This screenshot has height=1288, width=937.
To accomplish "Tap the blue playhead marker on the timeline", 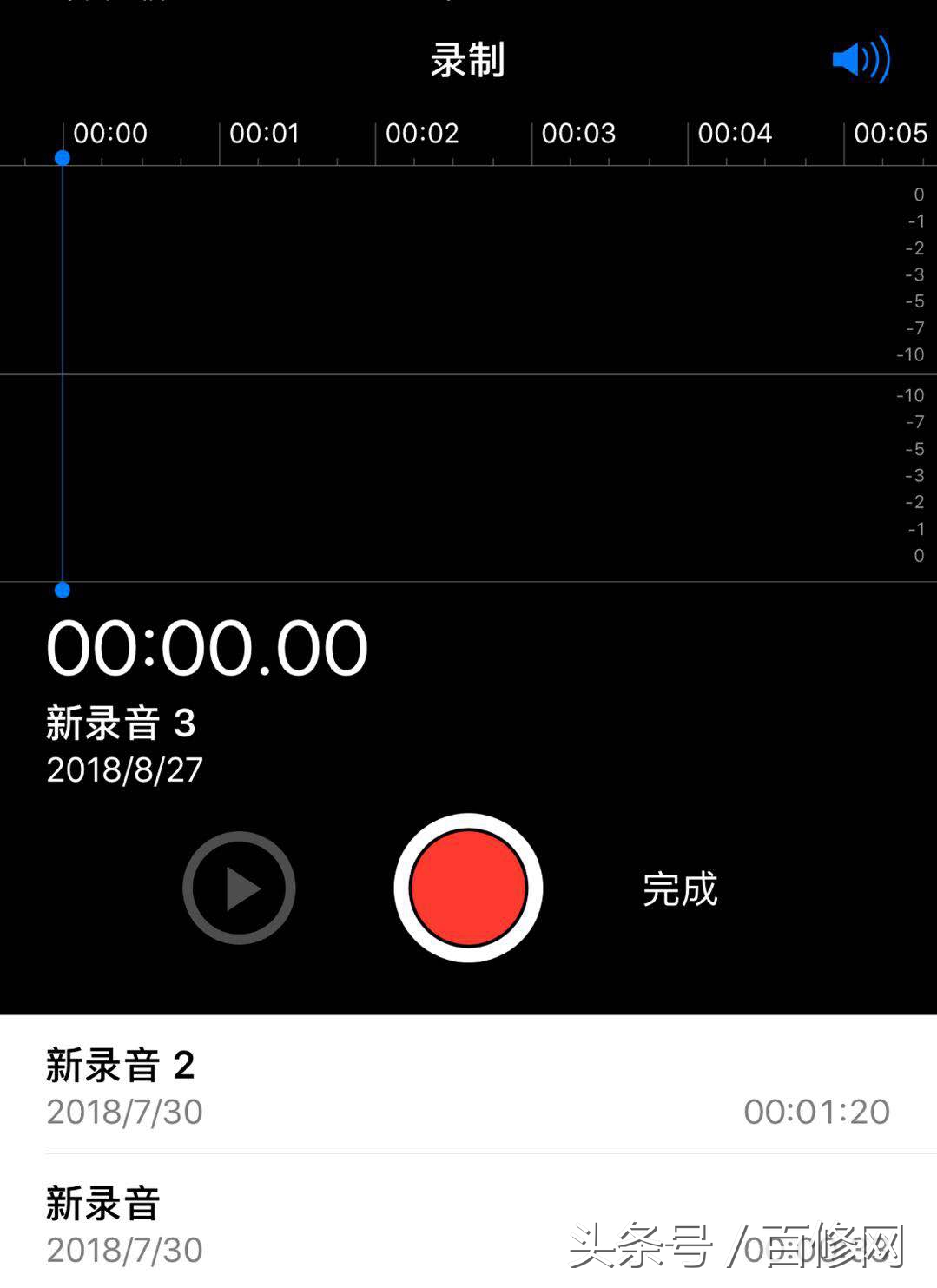I will [x=62, y=158].
